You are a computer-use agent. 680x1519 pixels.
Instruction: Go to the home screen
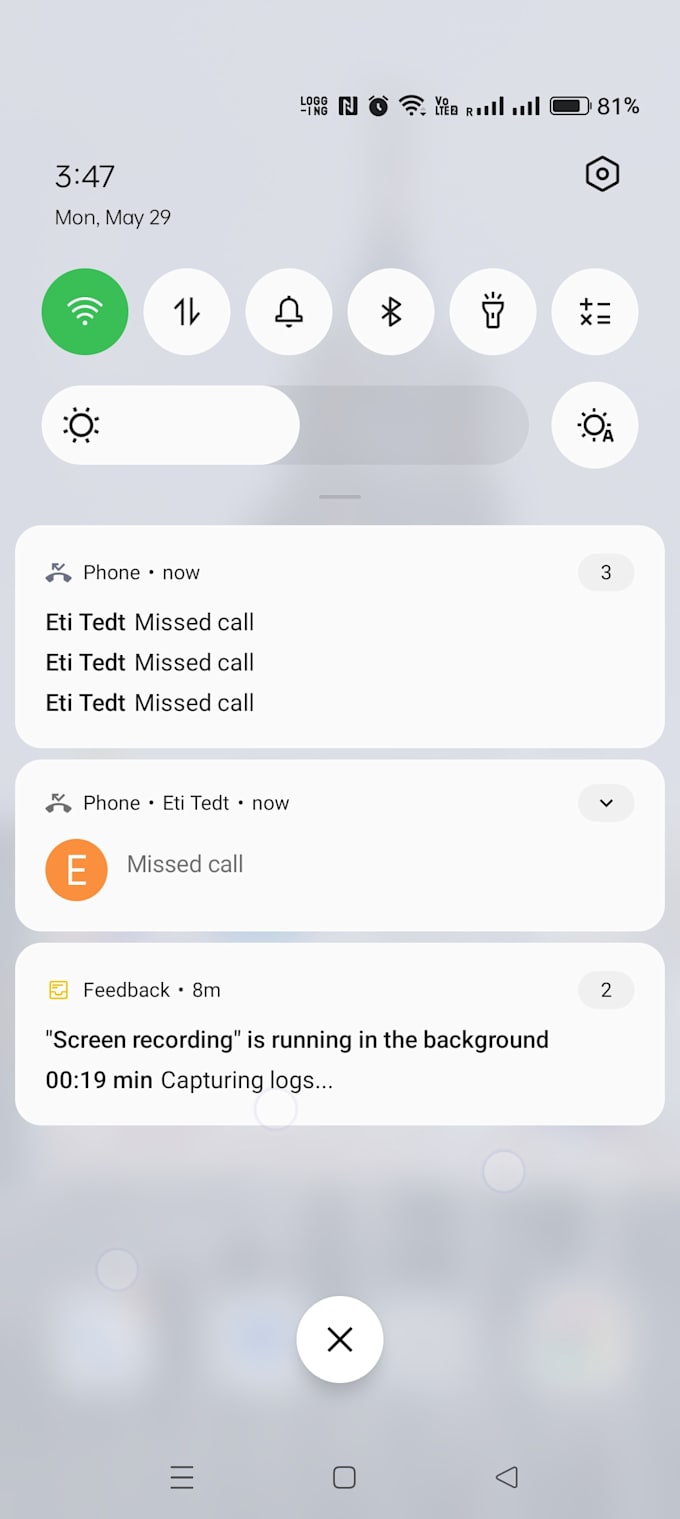pyautogui.click(x=344, y=1477)
